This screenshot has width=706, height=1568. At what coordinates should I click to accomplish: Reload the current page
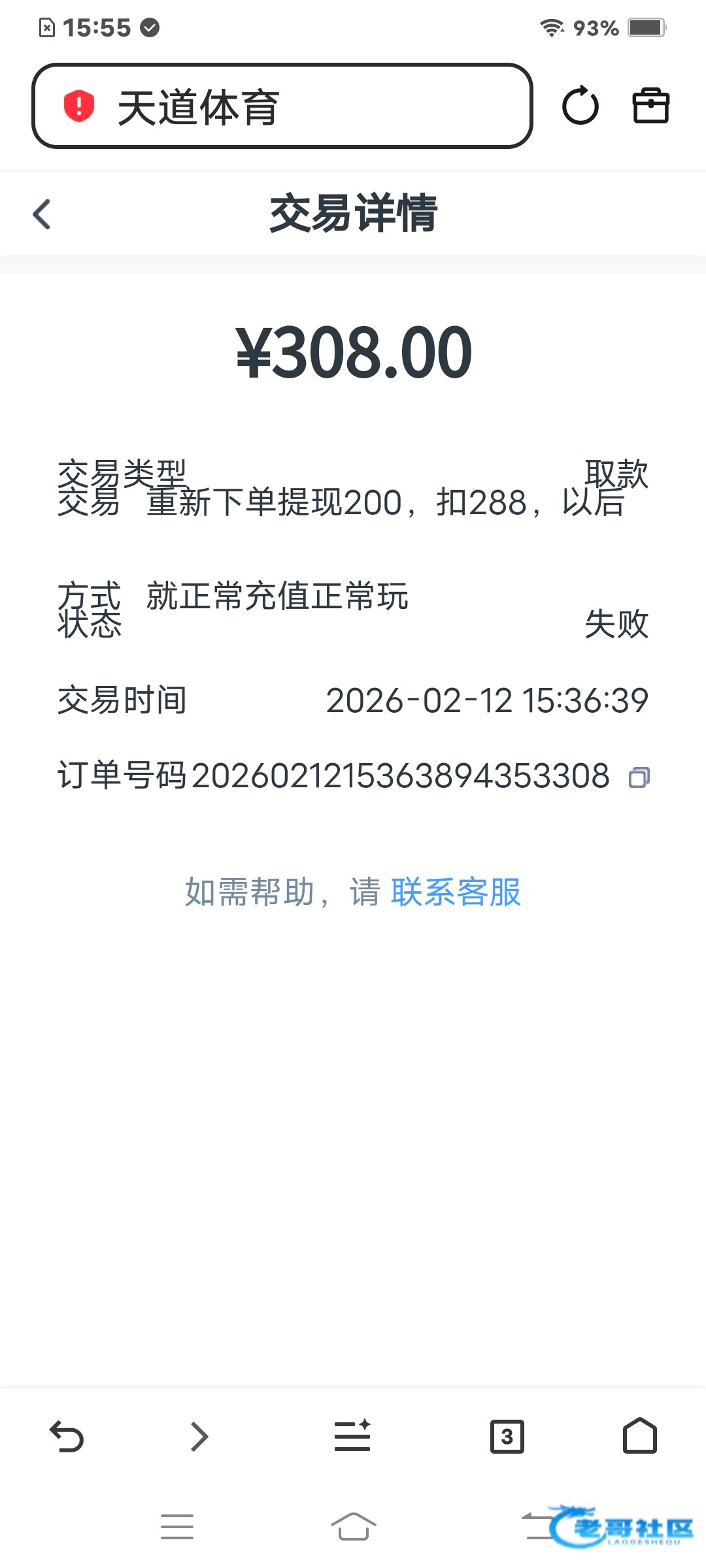[x=580, y=106]
